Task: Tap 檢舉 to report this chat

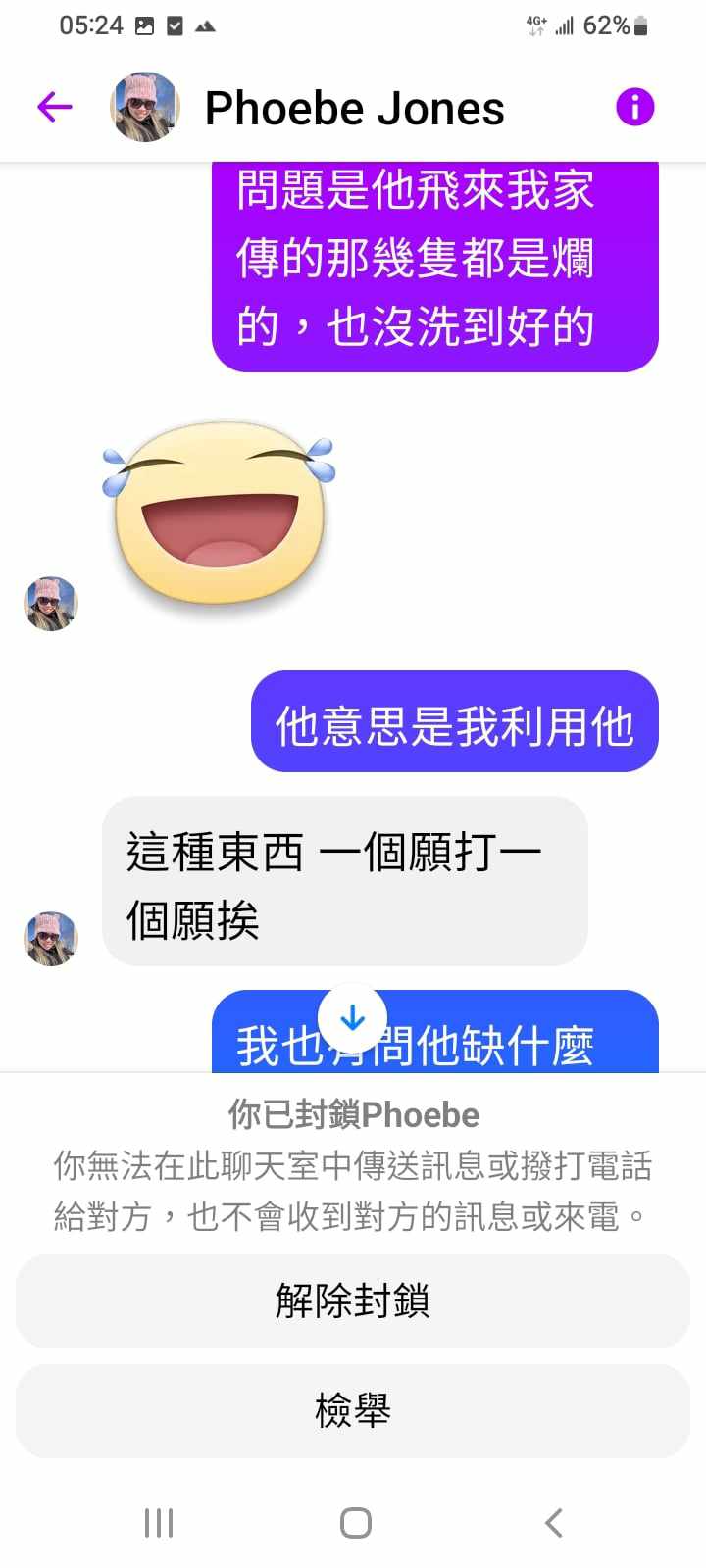Action: 353,1411
